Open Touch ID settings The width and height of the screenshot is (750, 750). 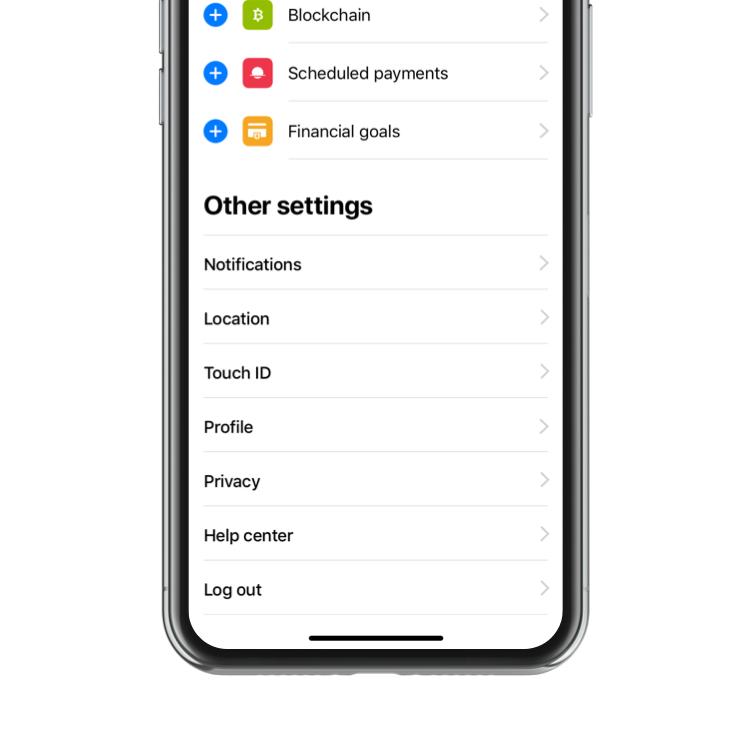[x=375, y=372]
